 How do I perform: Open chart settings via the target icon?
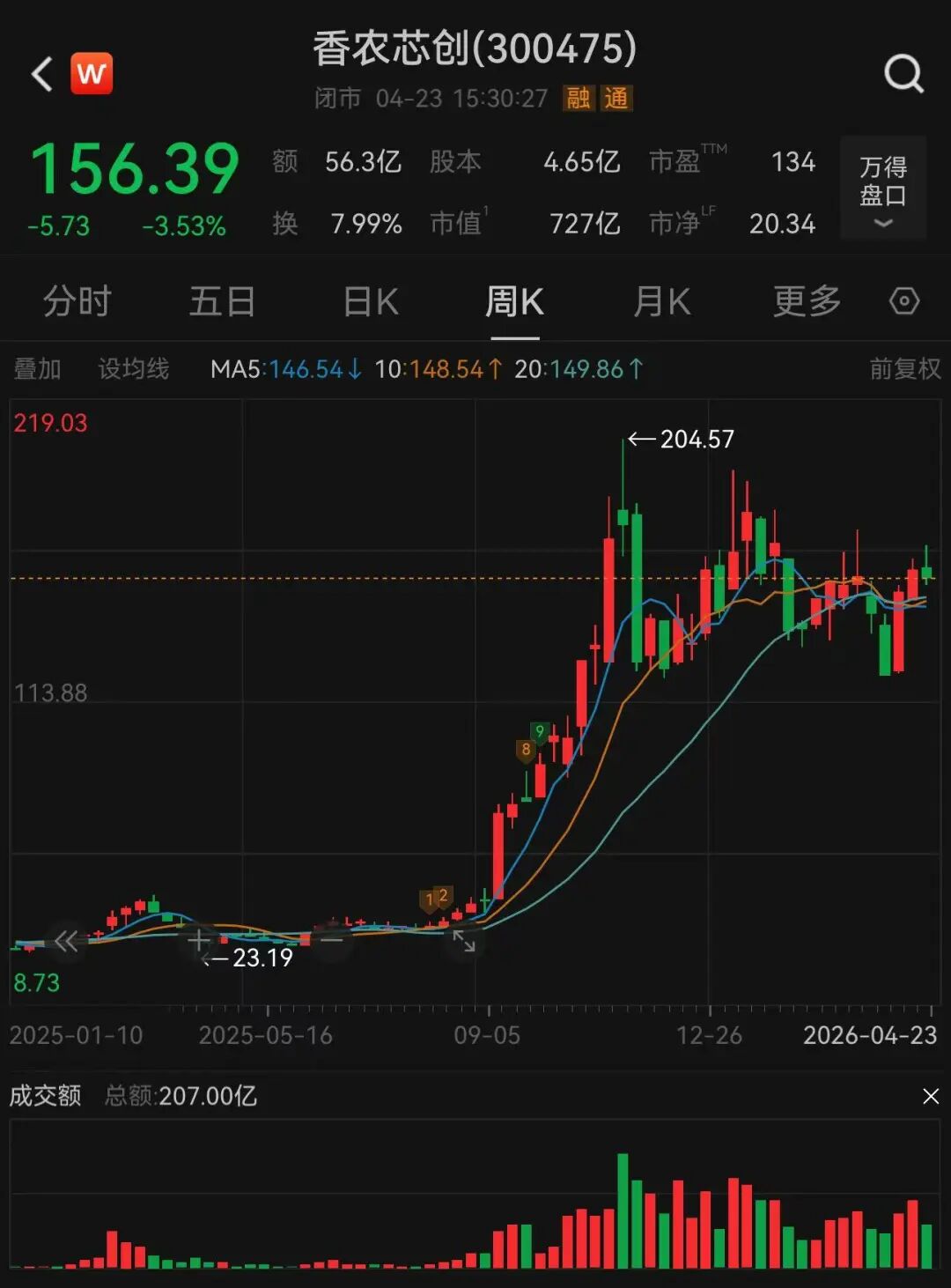tap(903, 301)
